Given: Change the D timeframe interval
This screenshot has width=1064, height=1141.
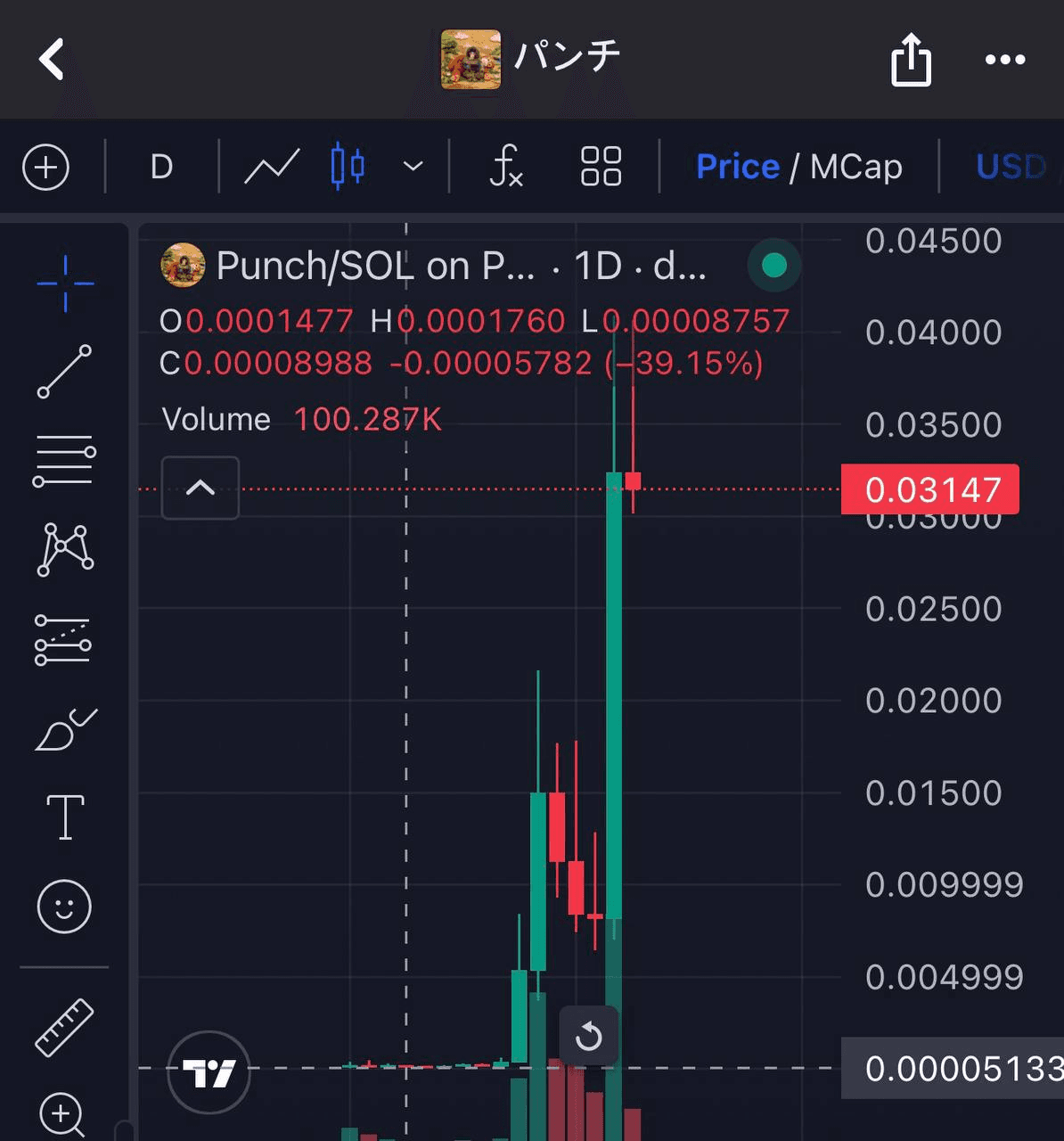Looking at the screenshot, I should 161,167.
